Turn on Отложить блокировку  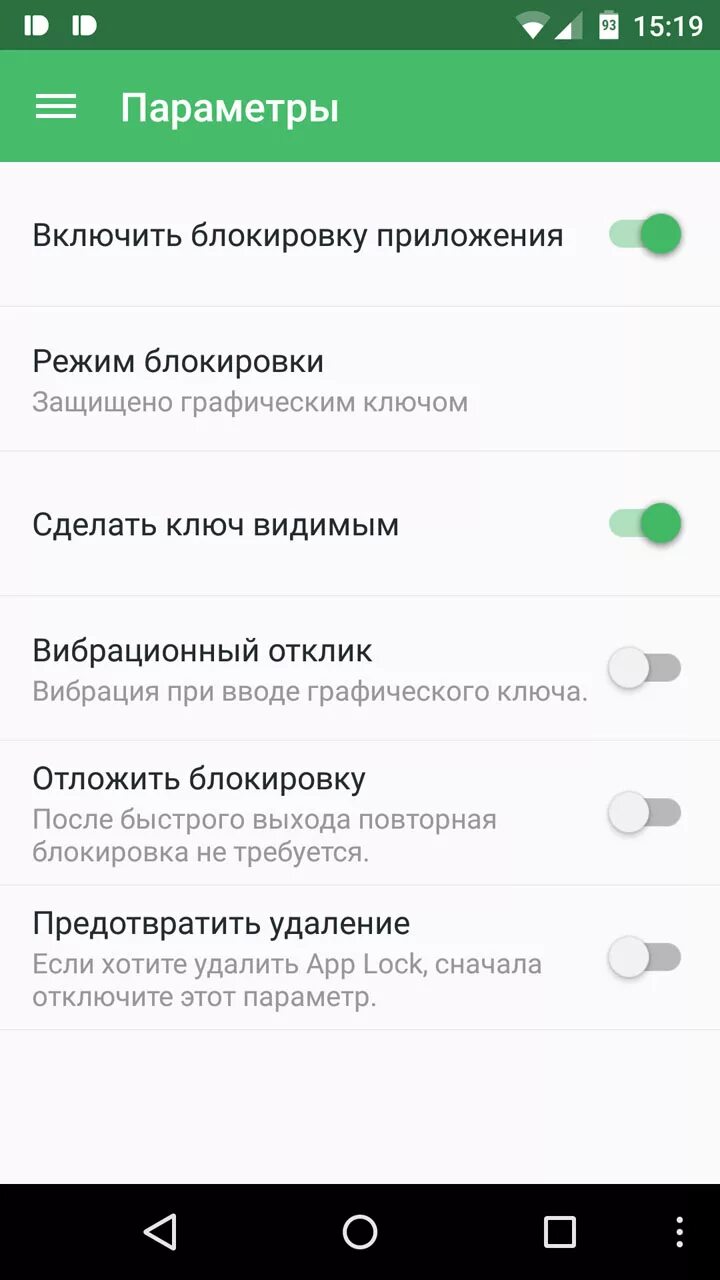[x=645, y=813]
